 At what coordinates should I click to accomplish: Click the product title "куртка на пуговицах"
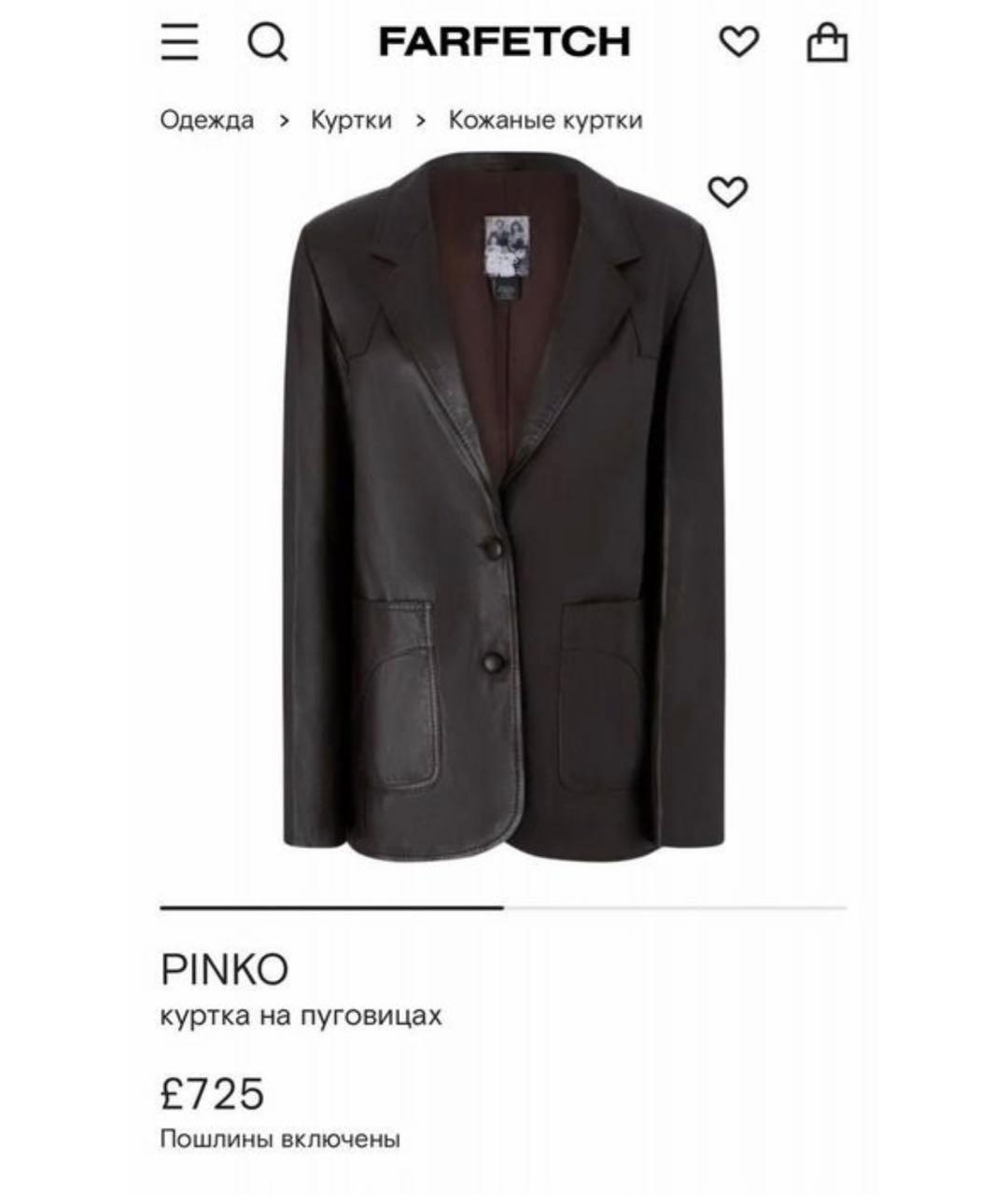304,1016
